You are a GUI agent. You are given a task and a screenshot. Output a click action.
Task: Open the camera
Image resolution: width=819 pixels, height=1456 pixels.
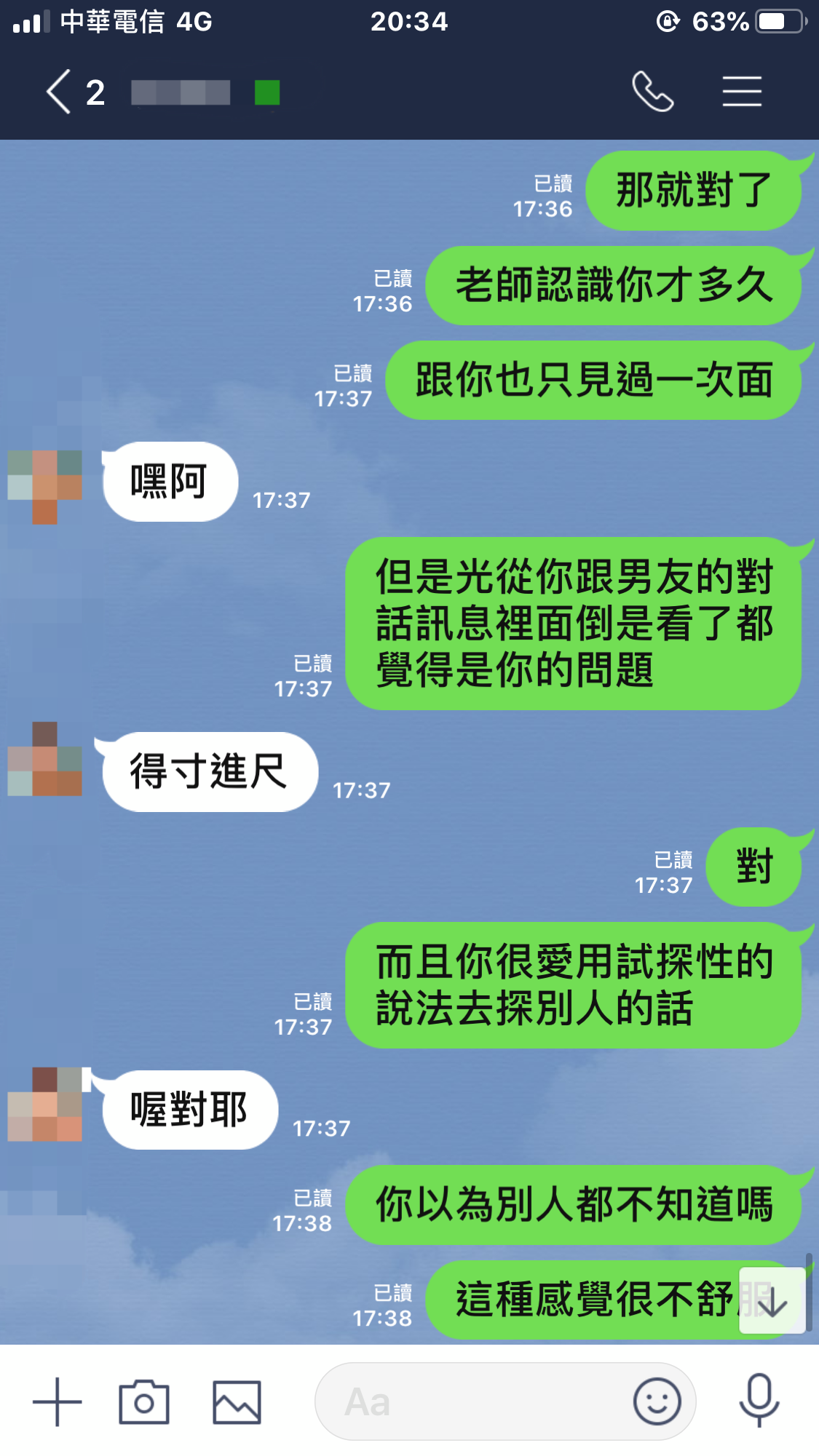[144, 1401]
